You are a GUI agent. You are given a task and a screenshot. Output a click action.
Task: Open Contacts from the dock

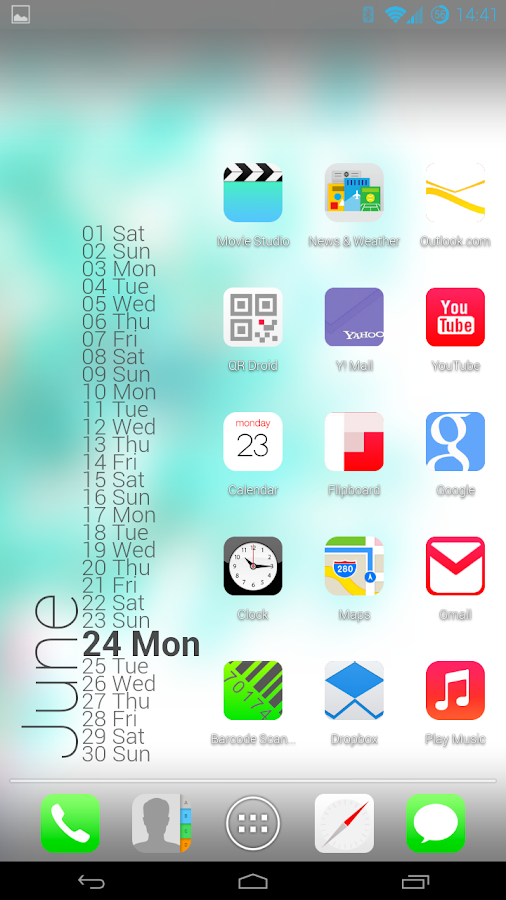161,824
